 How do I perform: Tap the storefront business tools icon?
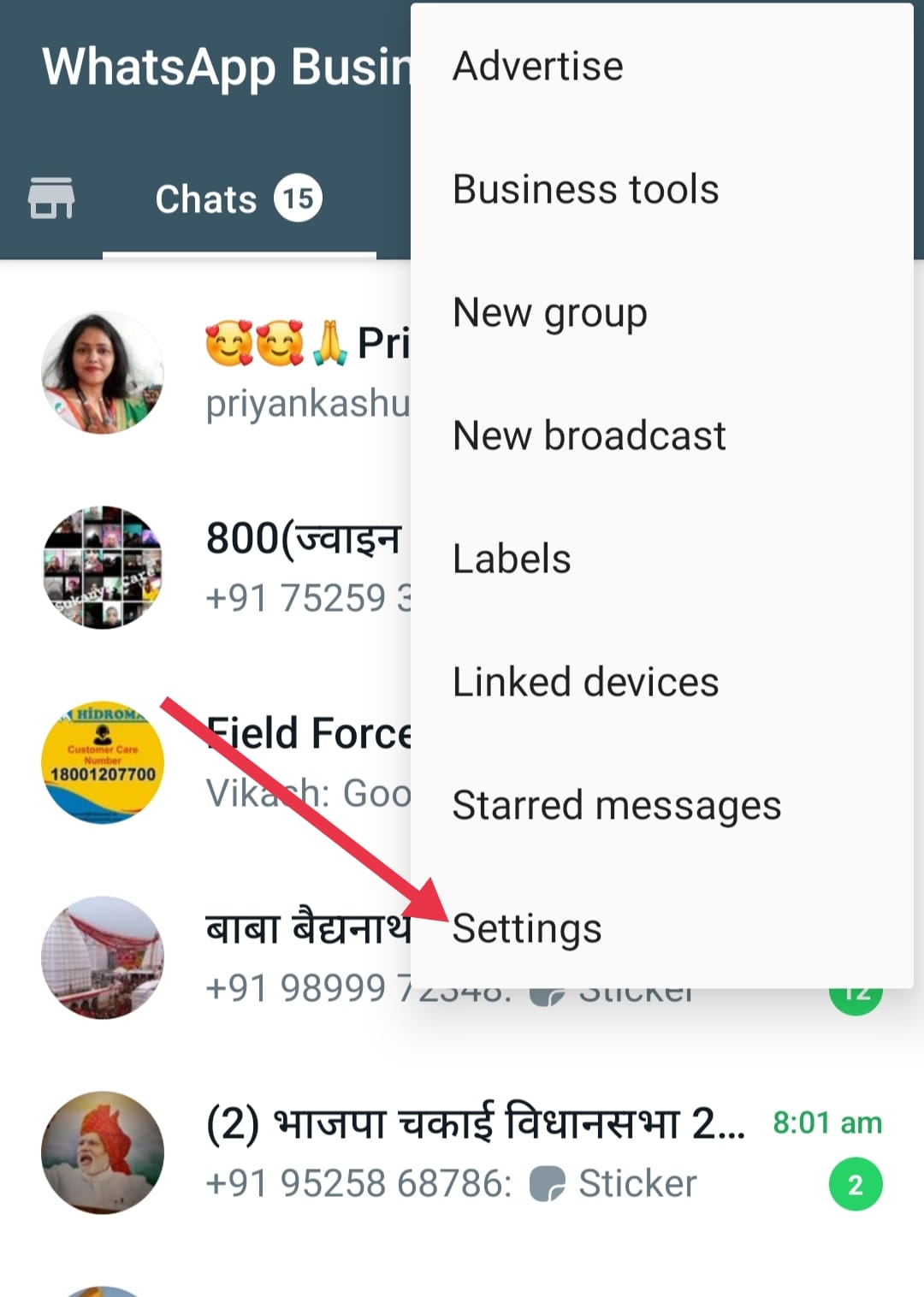tap(51, 198)
